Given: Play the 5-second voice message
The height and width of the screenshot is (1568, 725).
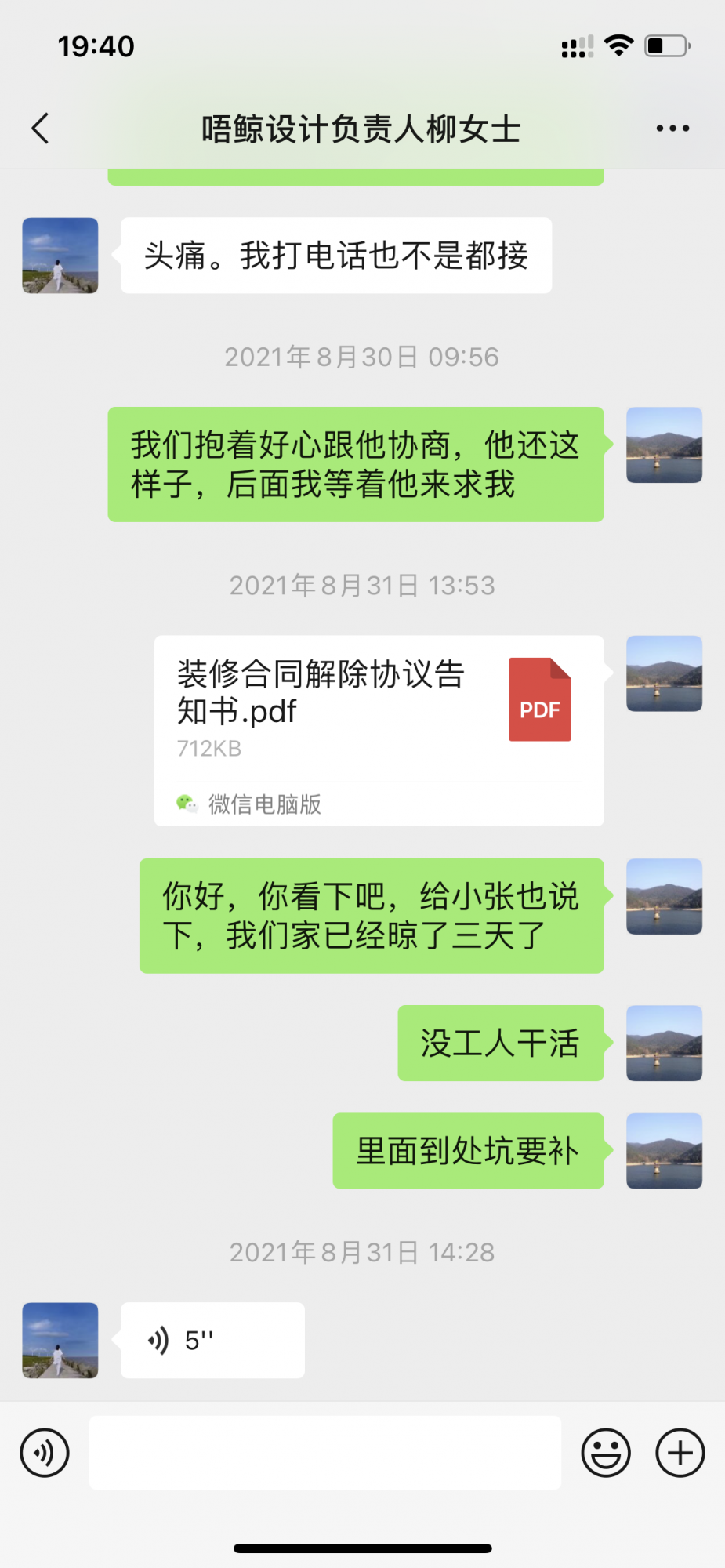Looking at the screenshot, I should click(x=212, y=1340).
